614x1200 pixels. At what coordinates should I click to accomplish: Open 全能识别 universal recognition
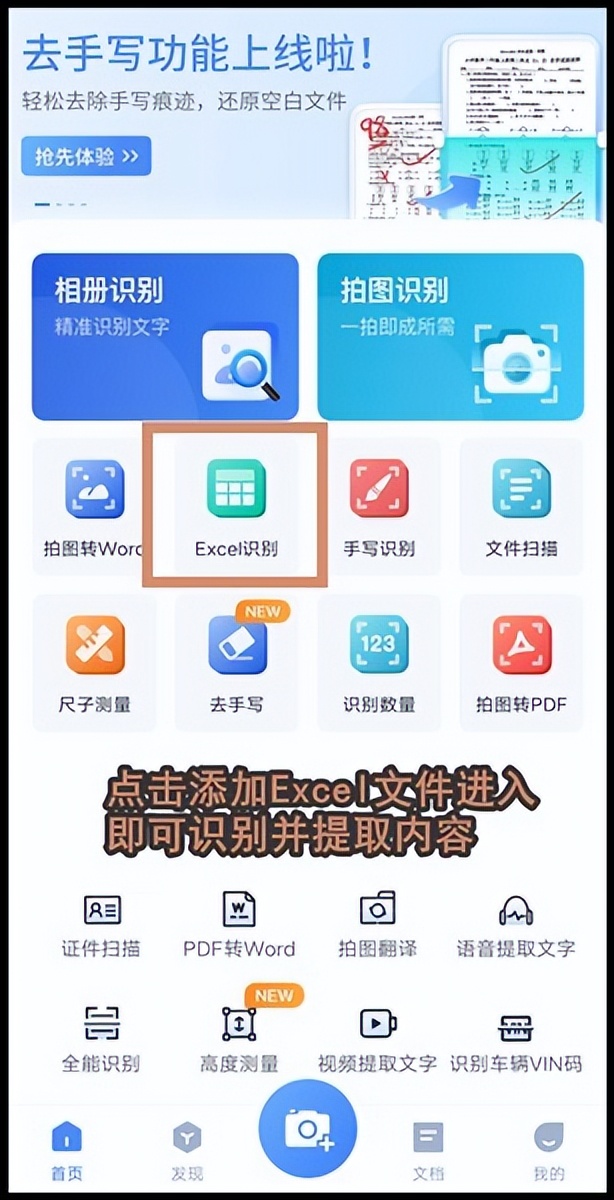pyautogui.click(x=101, y=1040)
